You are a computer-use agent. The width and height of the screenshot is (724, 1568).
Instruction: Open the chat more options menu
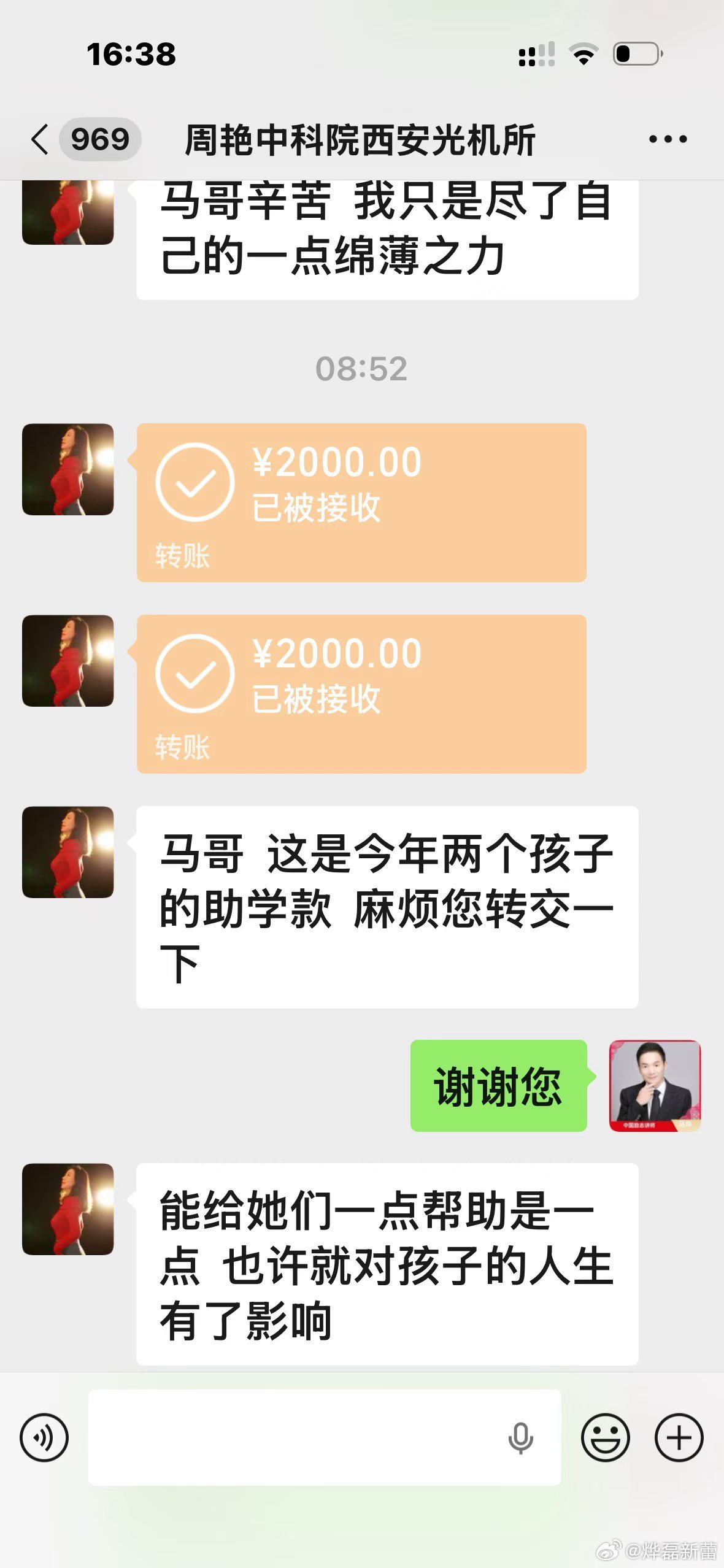click(666, 139)
